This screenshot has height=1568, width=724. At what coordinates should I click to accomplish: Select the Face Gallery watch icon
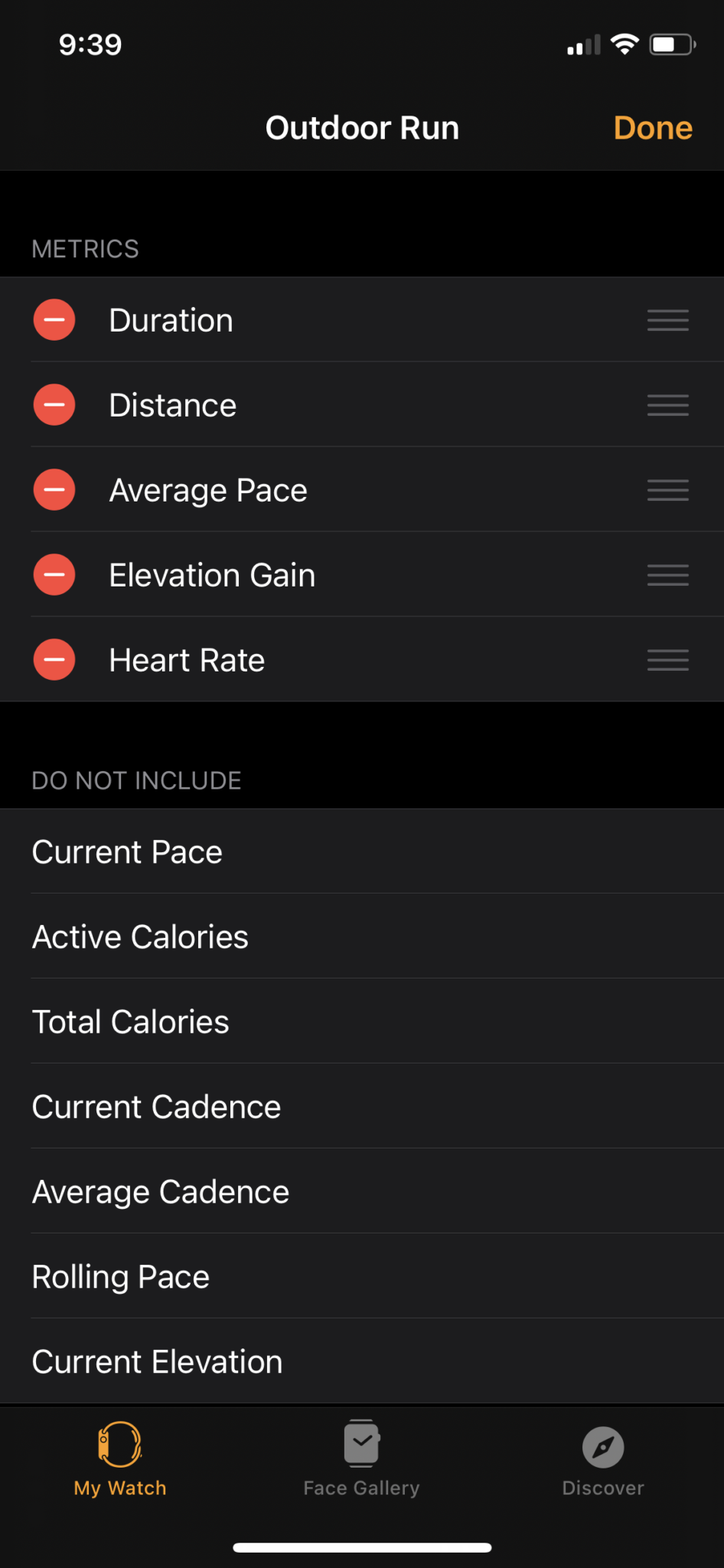361,1442
